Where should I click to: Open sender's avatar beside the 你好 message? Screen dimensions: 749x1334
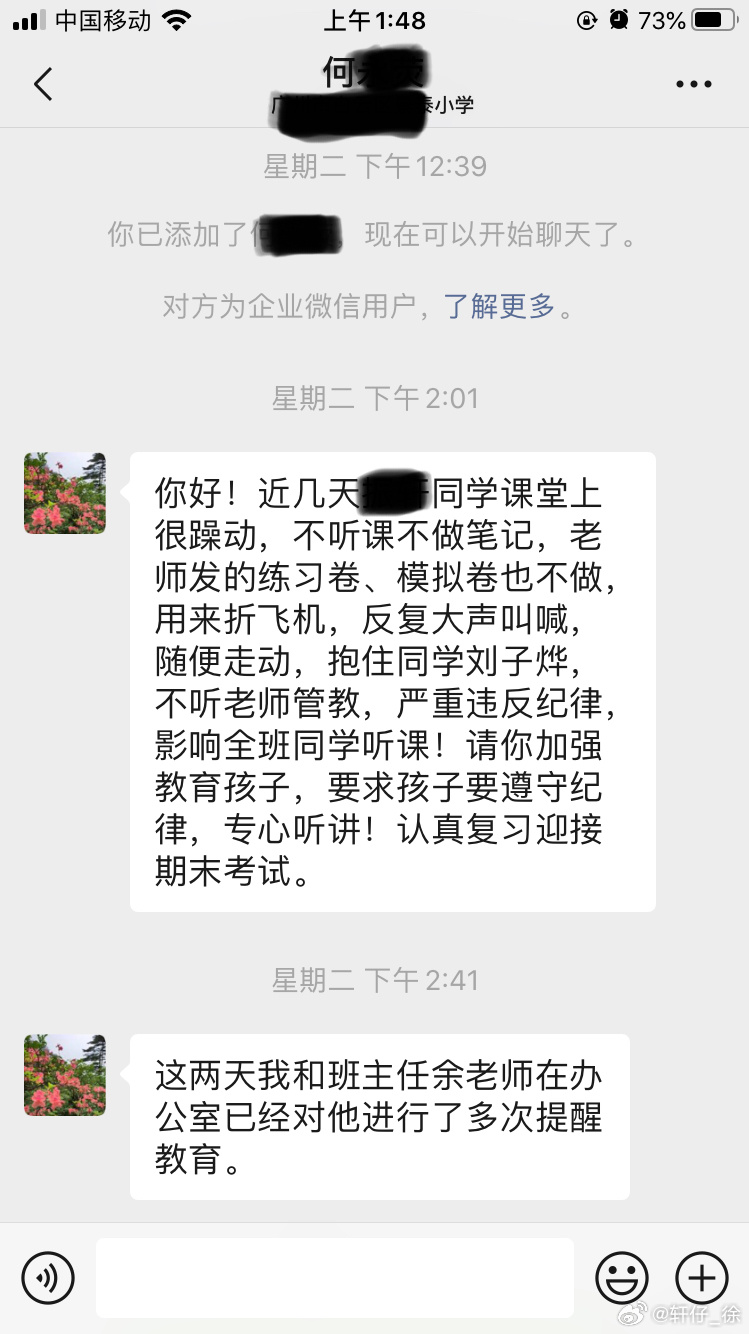[65, 493]
